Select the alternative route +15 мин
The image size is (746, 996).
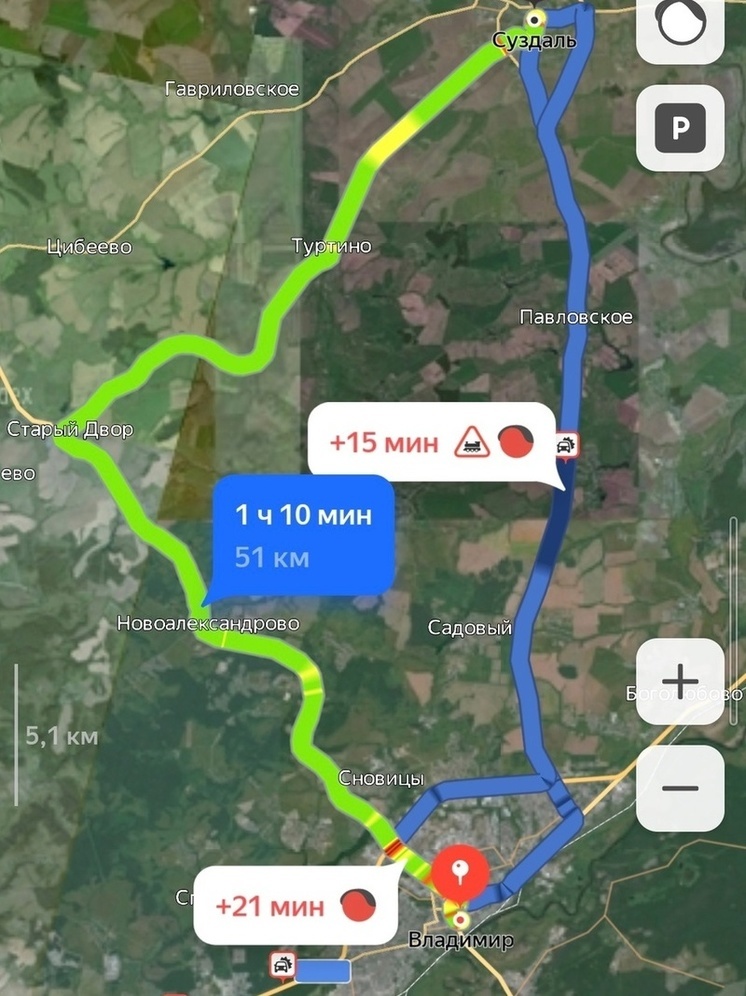[x=432, y=442]
